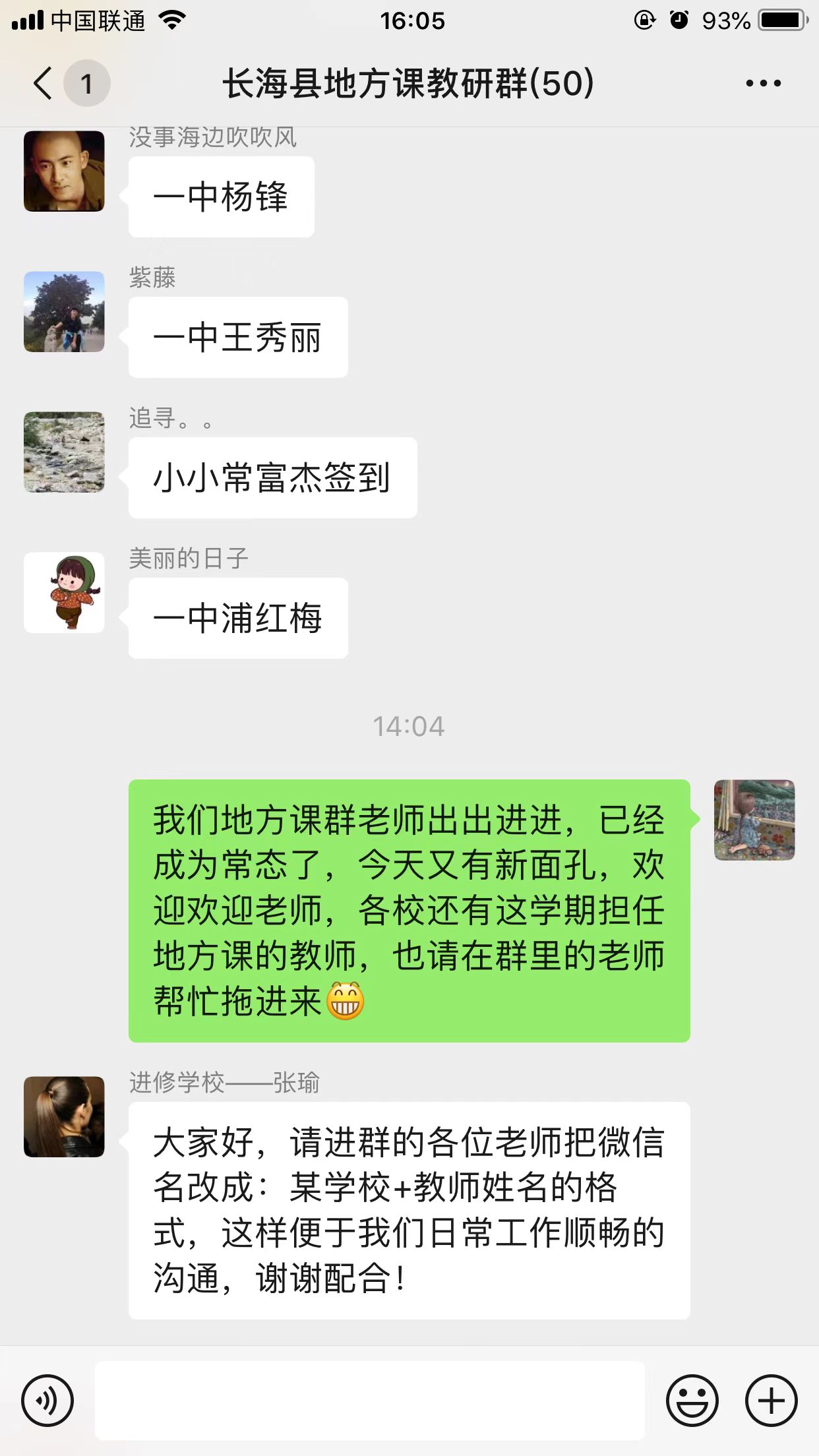The image size is (819, 1456).
Task: Open avatar of 追寻。。
Action: coord(64,452)
